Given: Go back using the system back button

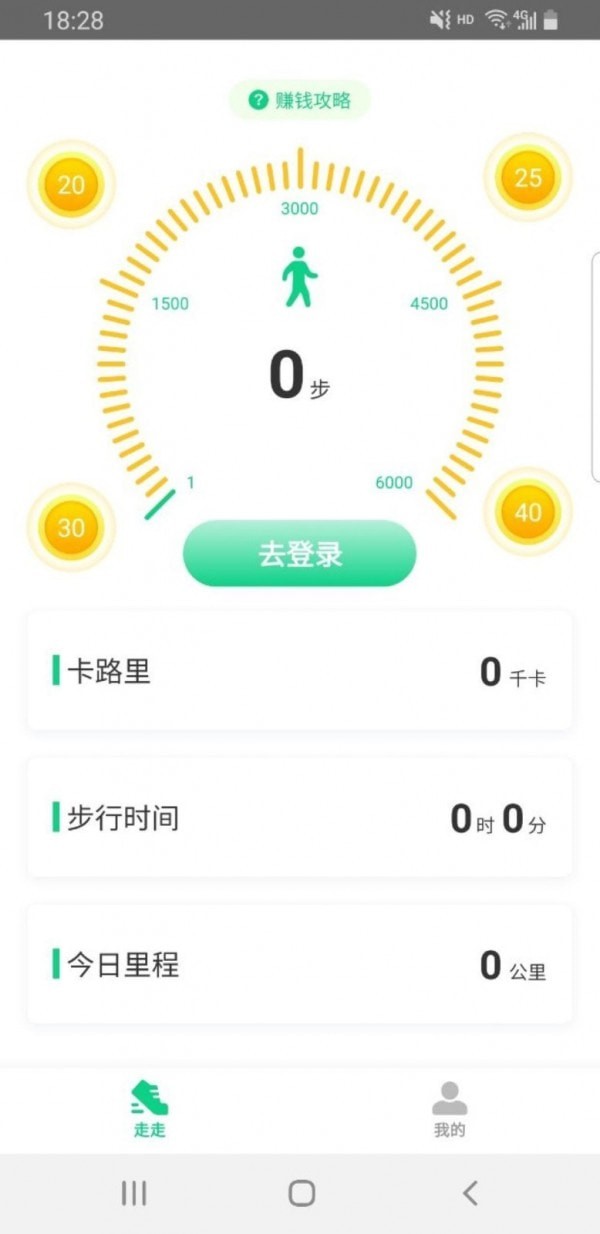Looking at the screenshot, I should [470, 1192].
